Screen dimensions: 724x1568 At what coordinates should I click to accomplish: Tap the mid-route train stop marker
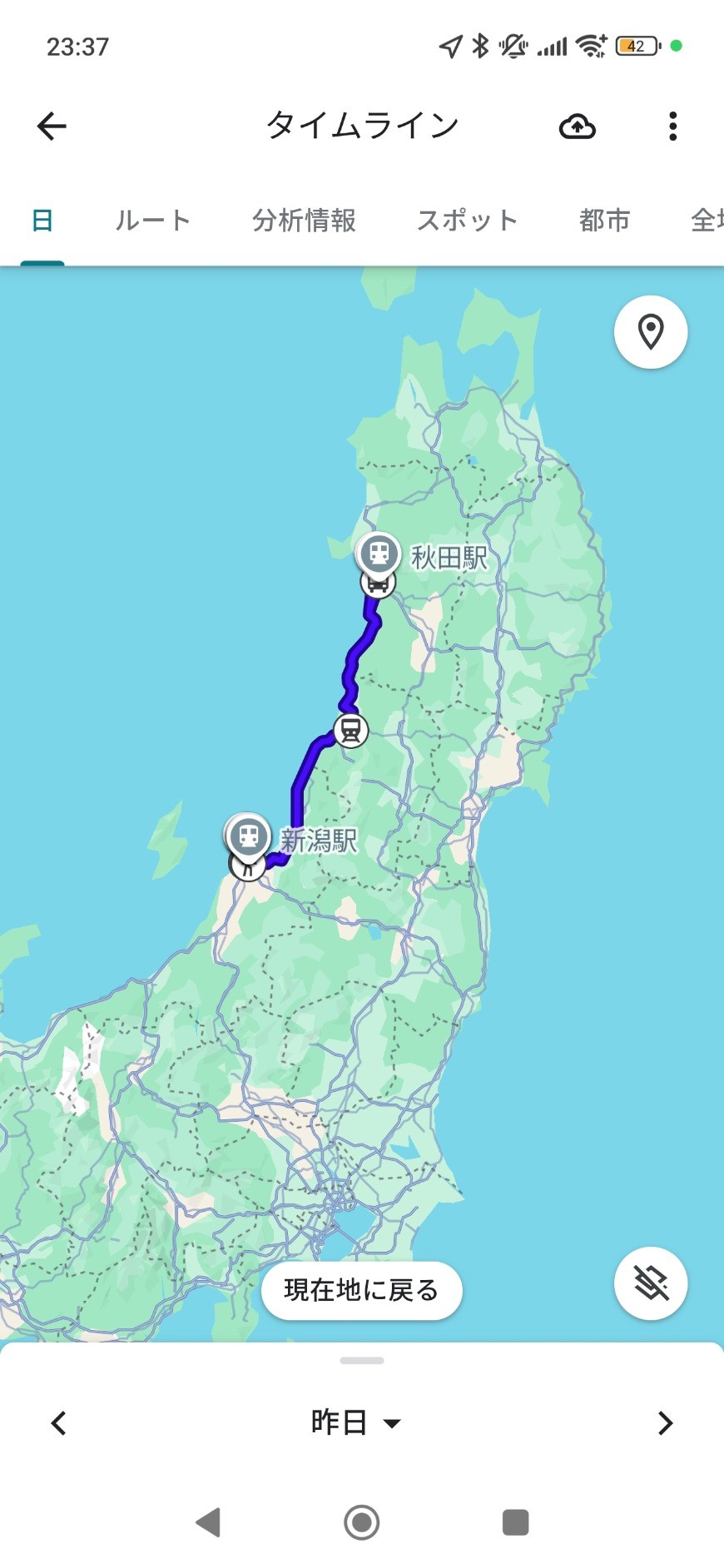pyautogui.click(x=351, y=731)
